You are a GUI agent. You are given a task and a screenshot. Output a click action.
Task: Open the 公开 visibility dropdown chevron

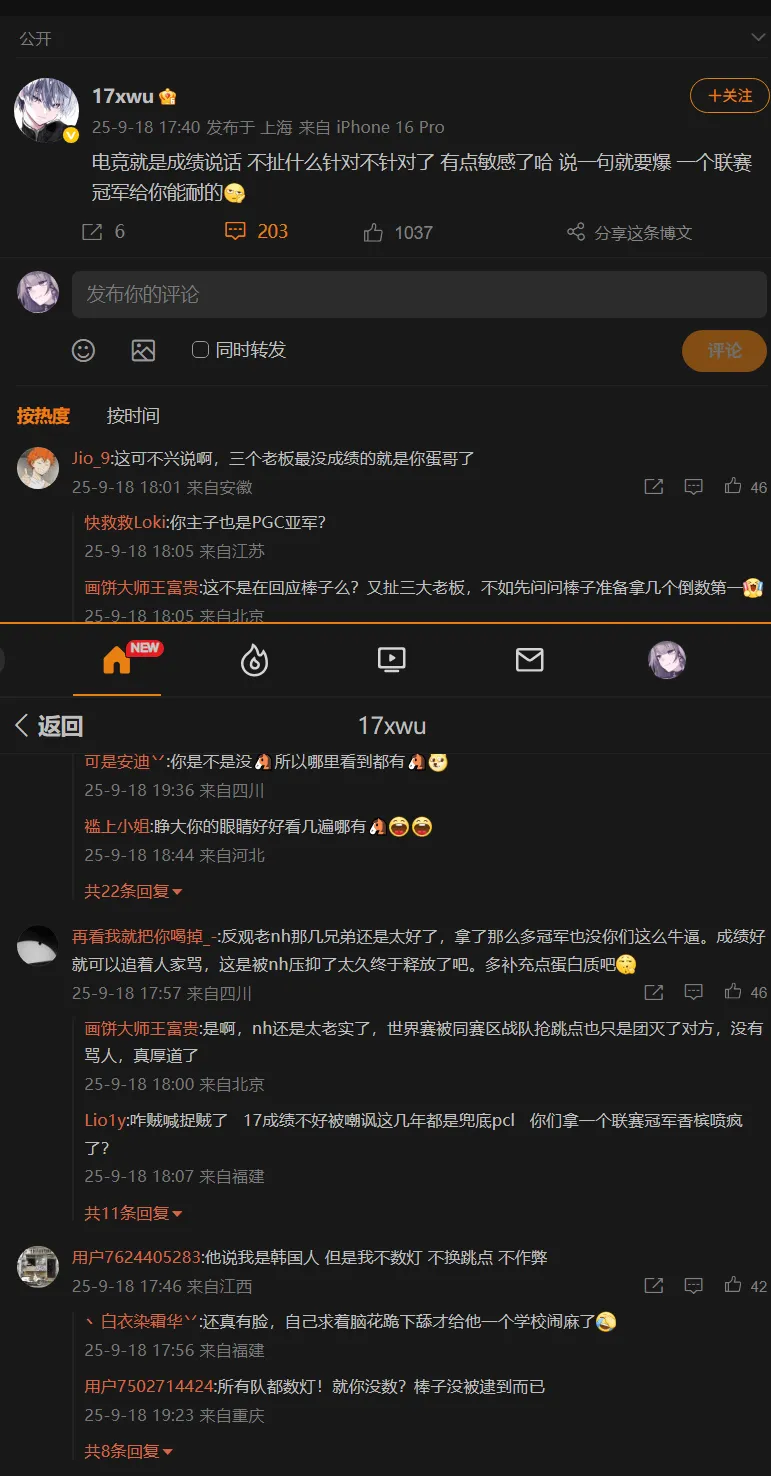pos(758,38)
